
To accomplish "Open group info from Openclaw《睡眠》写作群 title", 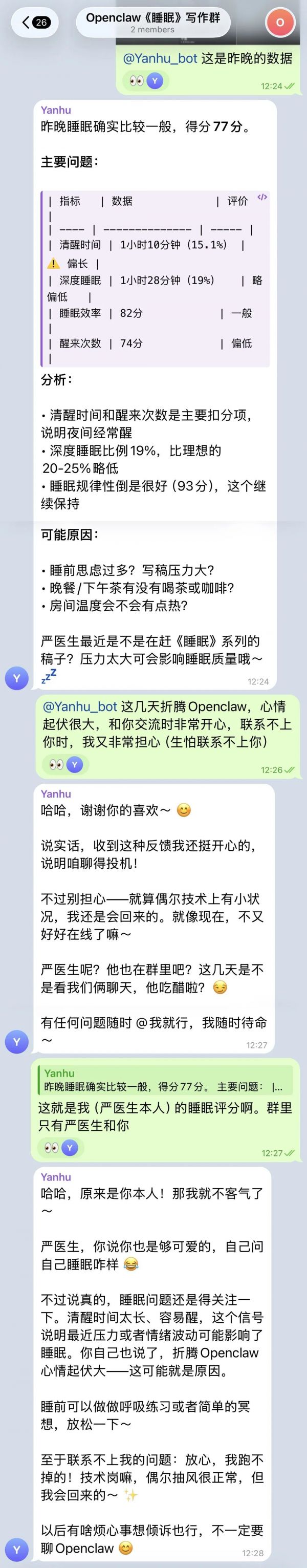I will (x=152, y=23).
